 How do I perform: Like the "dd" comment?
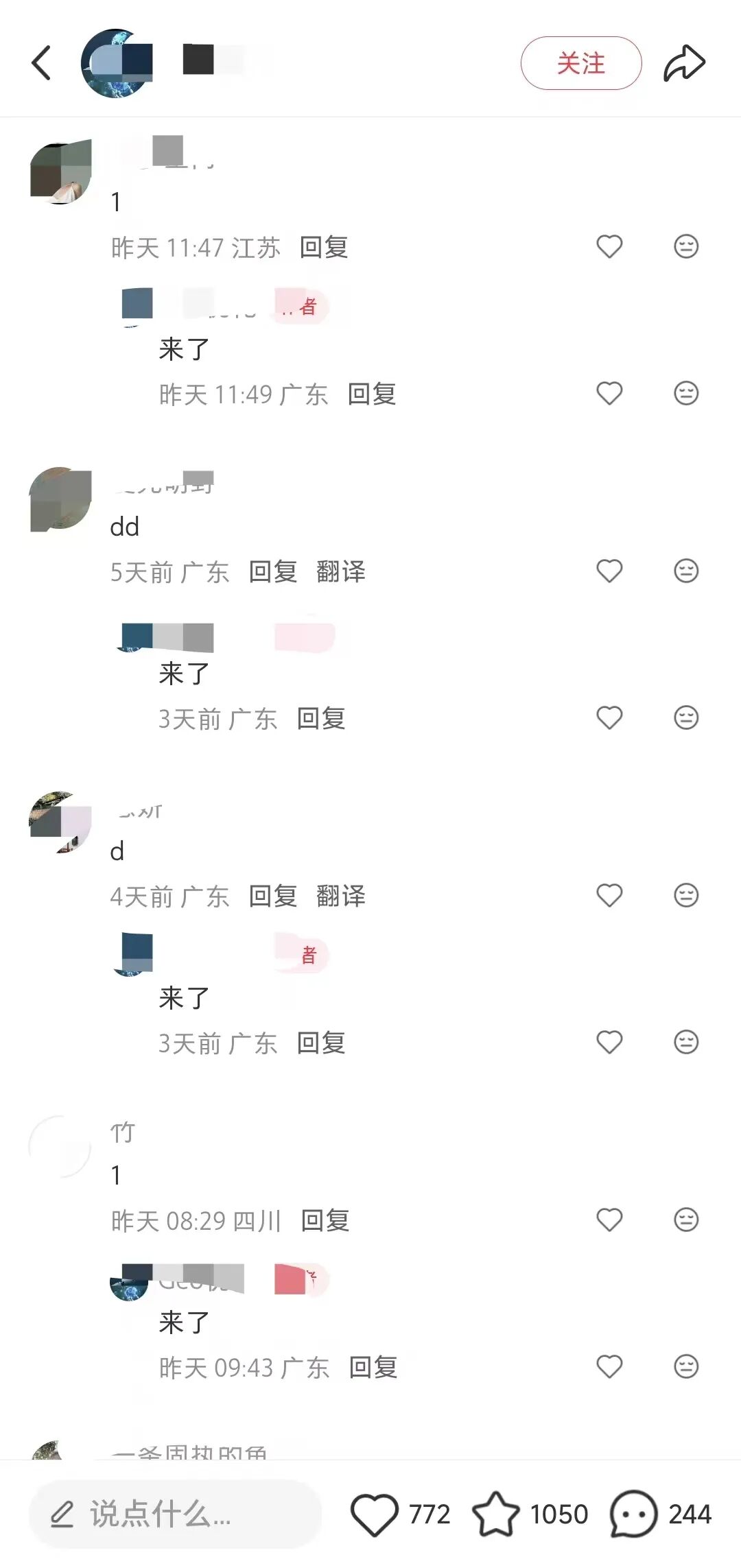tap(609, 571)
